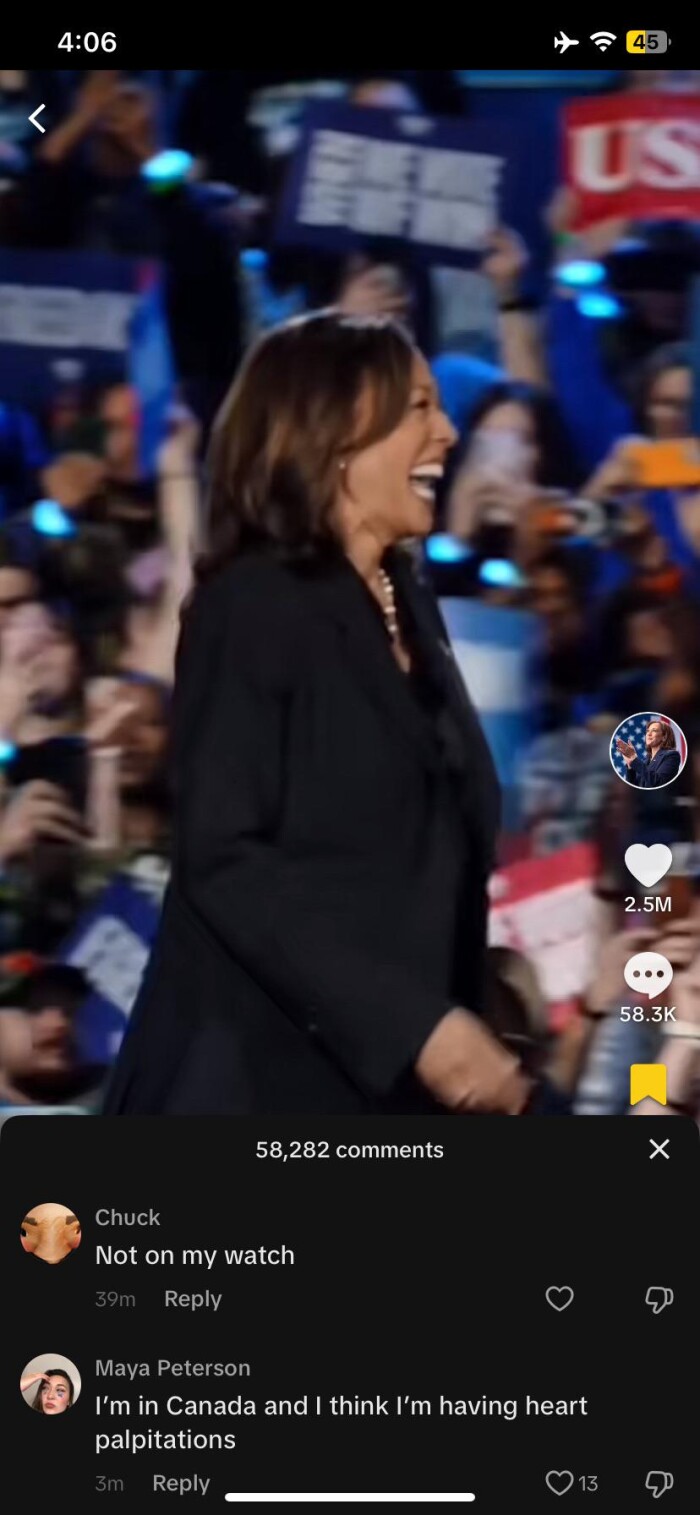Like Maya Peterson's comment
This screenshot has height=1515, width=700.
(560, 1483)
